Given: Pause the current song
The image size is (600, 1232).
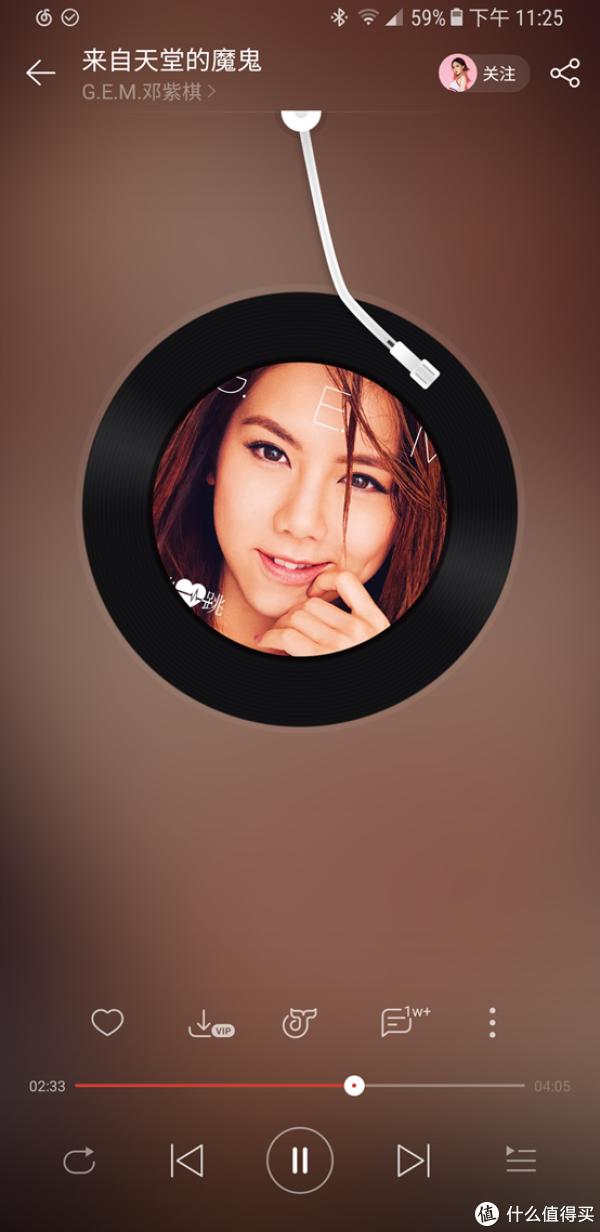Looking at the screenshot, I should [299, 1161].
